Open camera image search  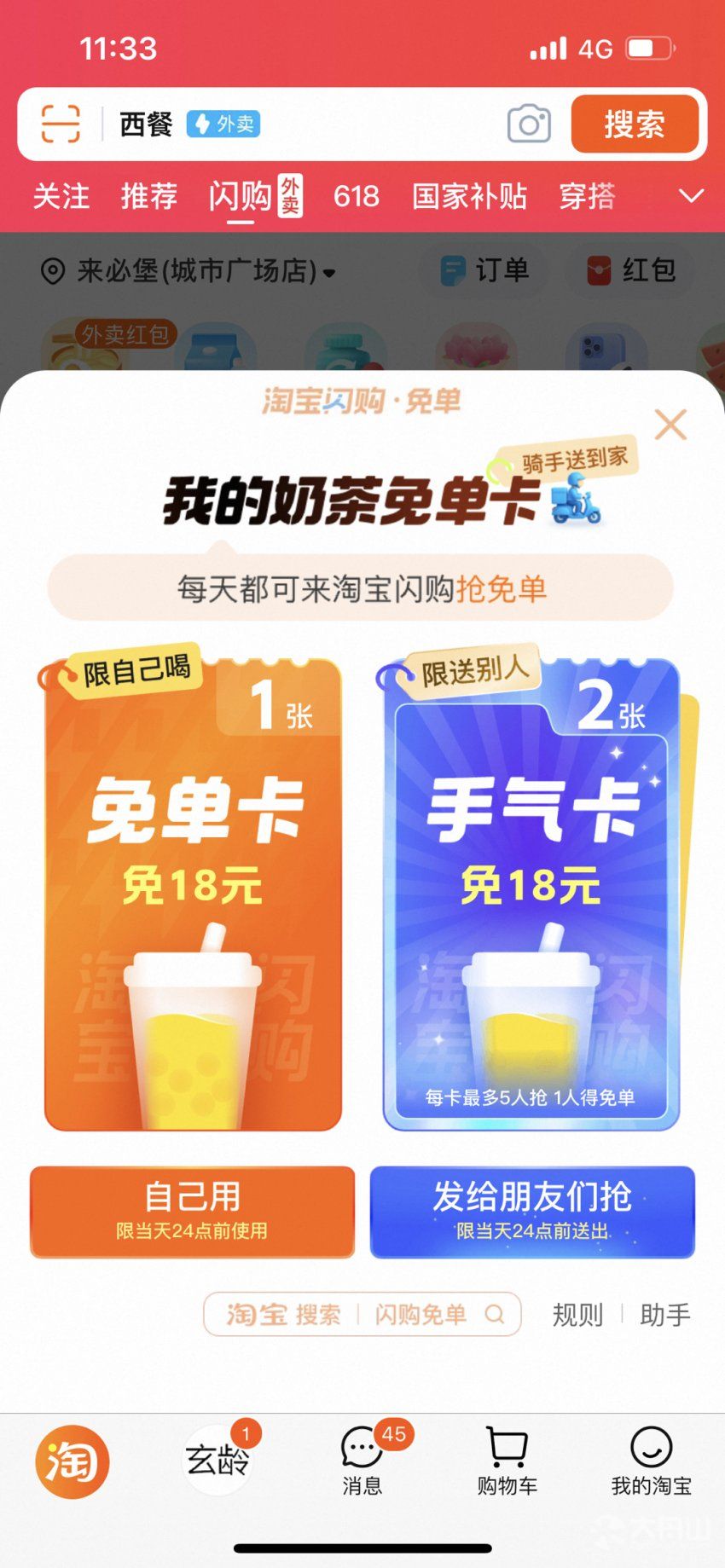pyautogui.click(x=529, y=124)
